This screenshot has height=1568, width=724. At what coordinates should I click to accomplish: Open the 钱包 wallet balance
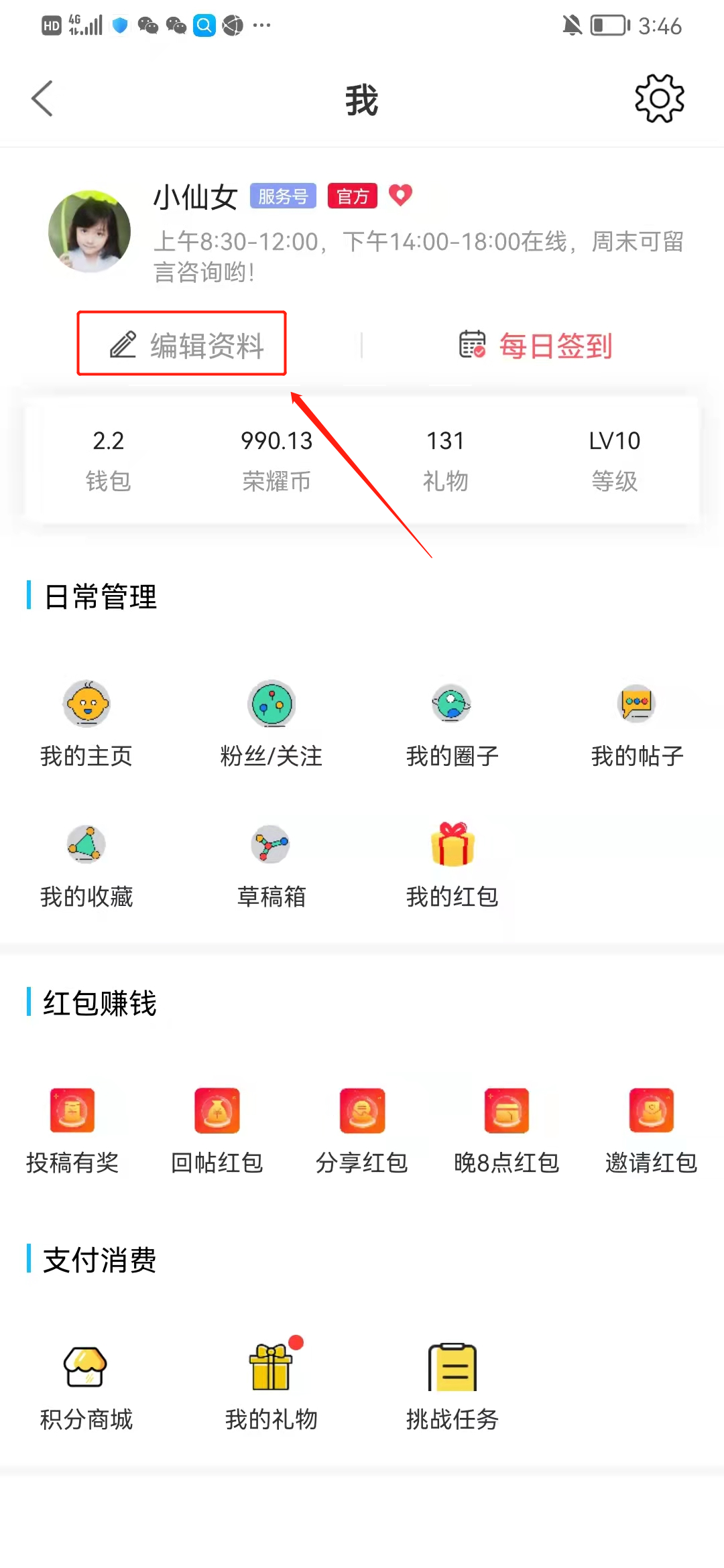(x=108, y=460)
